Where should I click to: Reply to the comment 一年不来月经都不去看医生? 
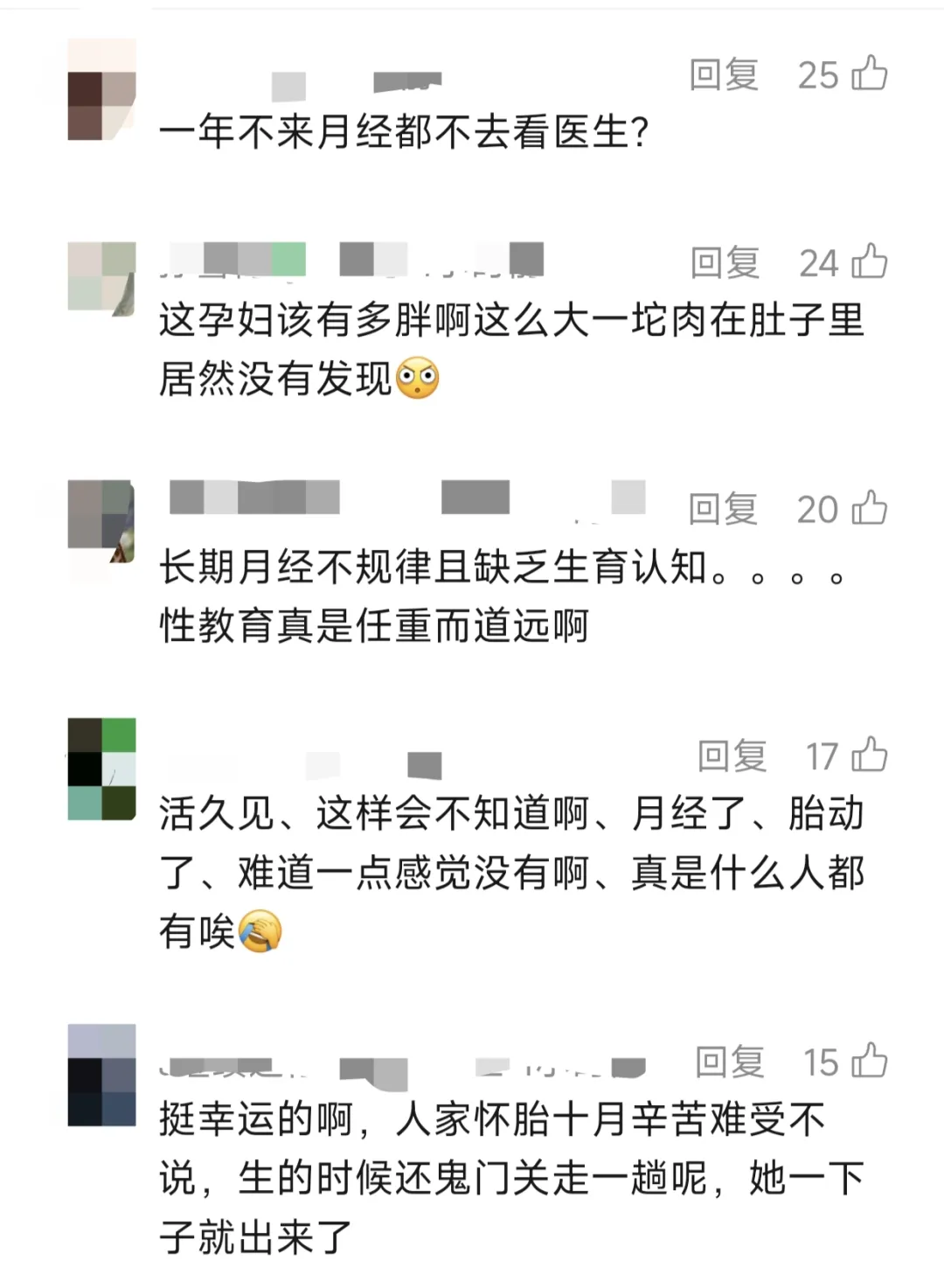pos(723,75)
